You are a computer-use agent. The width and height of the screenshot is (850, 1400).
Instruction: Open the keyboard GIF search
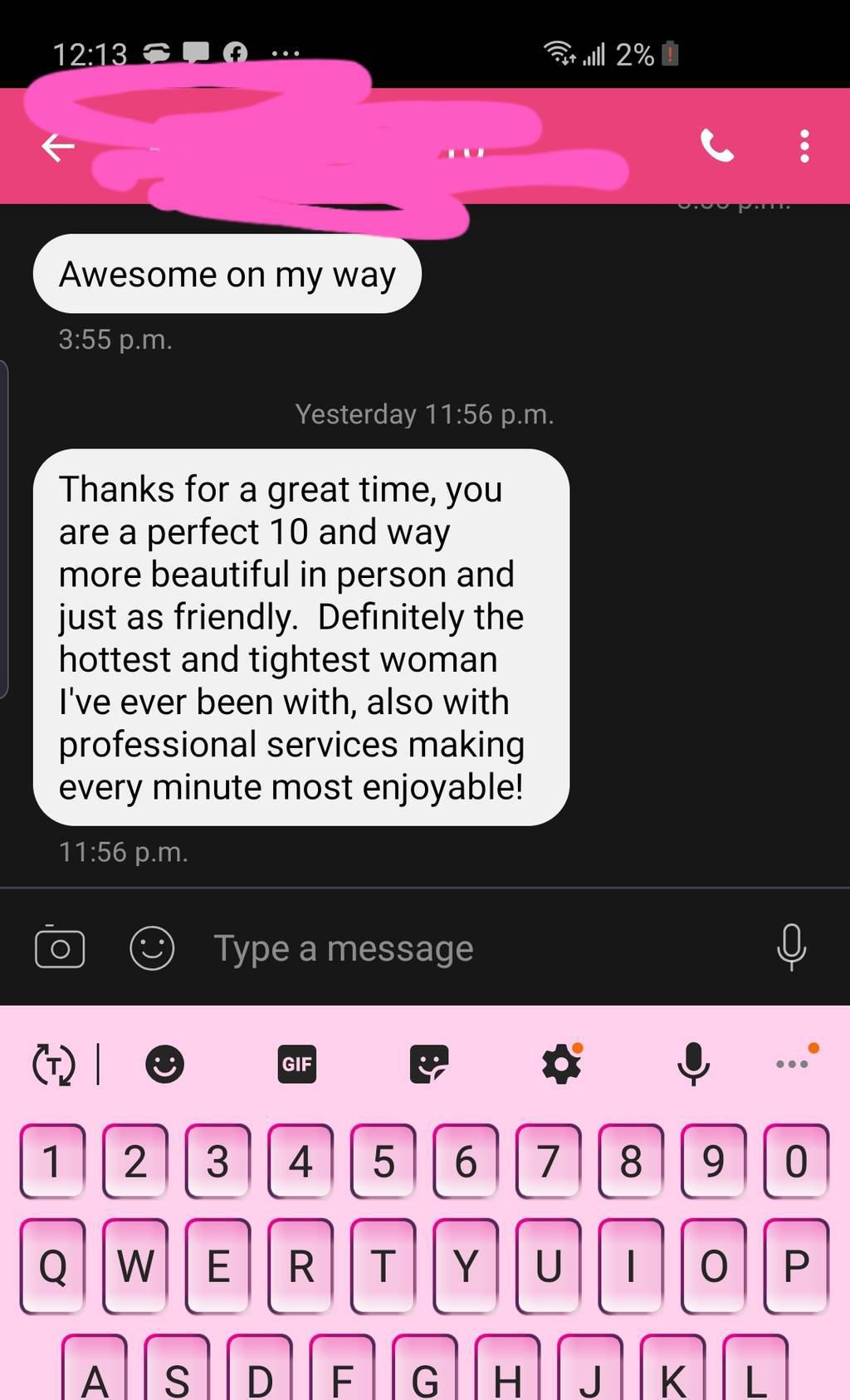(297, 1064)
